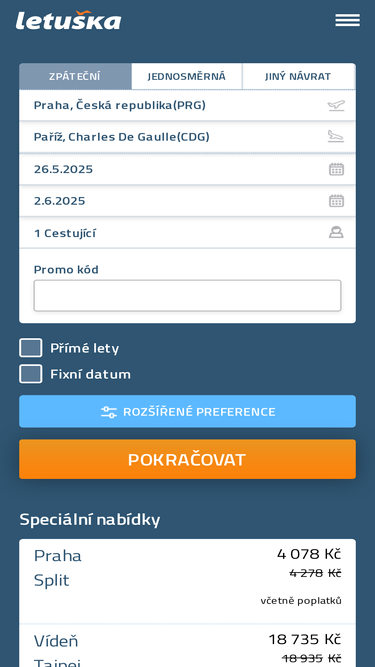Check the Fixní datum option

[x=31, y=374]
